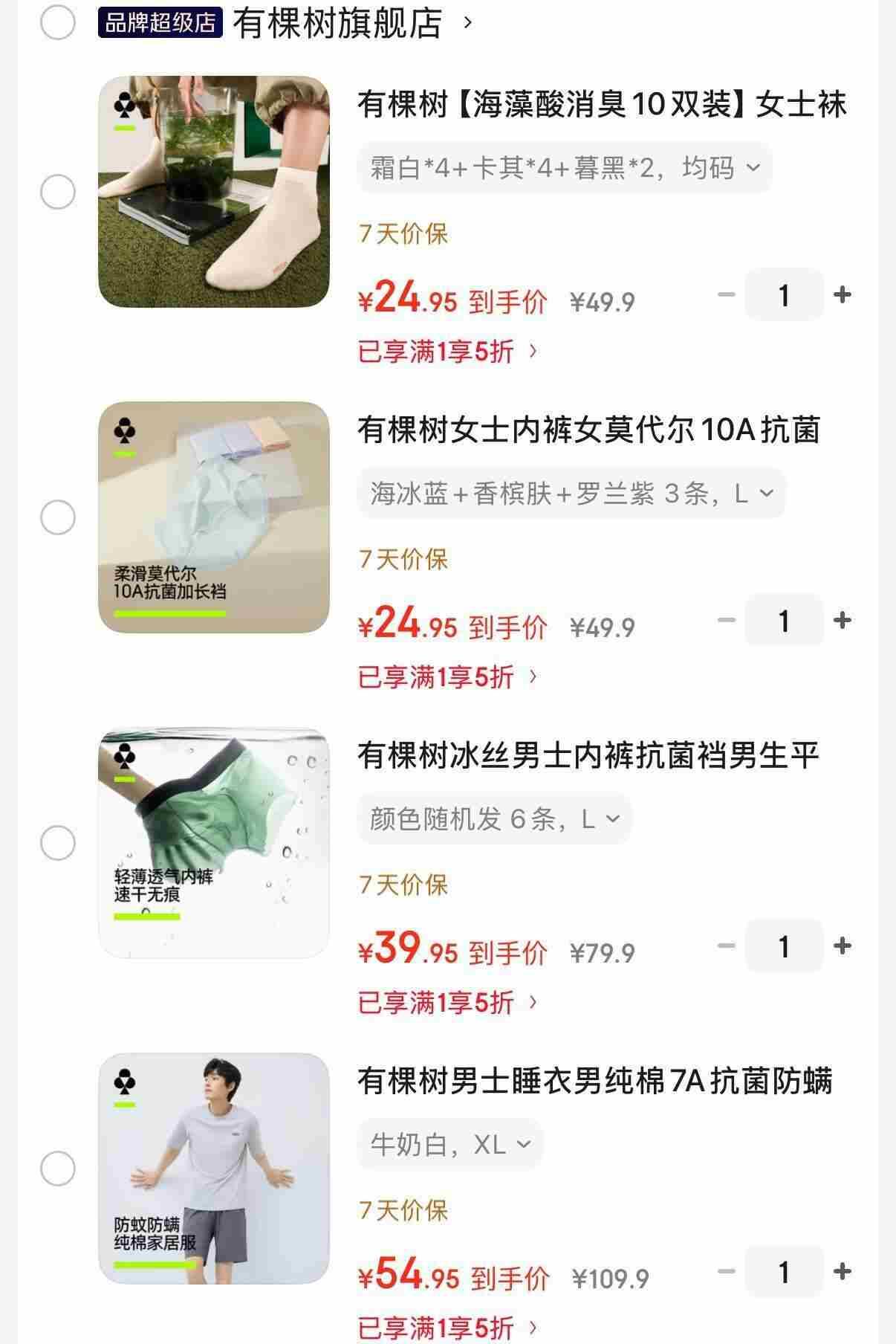The width and height of the screenshot is (896, 1344).
Task: Select the 女士袜 socks item checkbox
Action: (x=58, y=192)
